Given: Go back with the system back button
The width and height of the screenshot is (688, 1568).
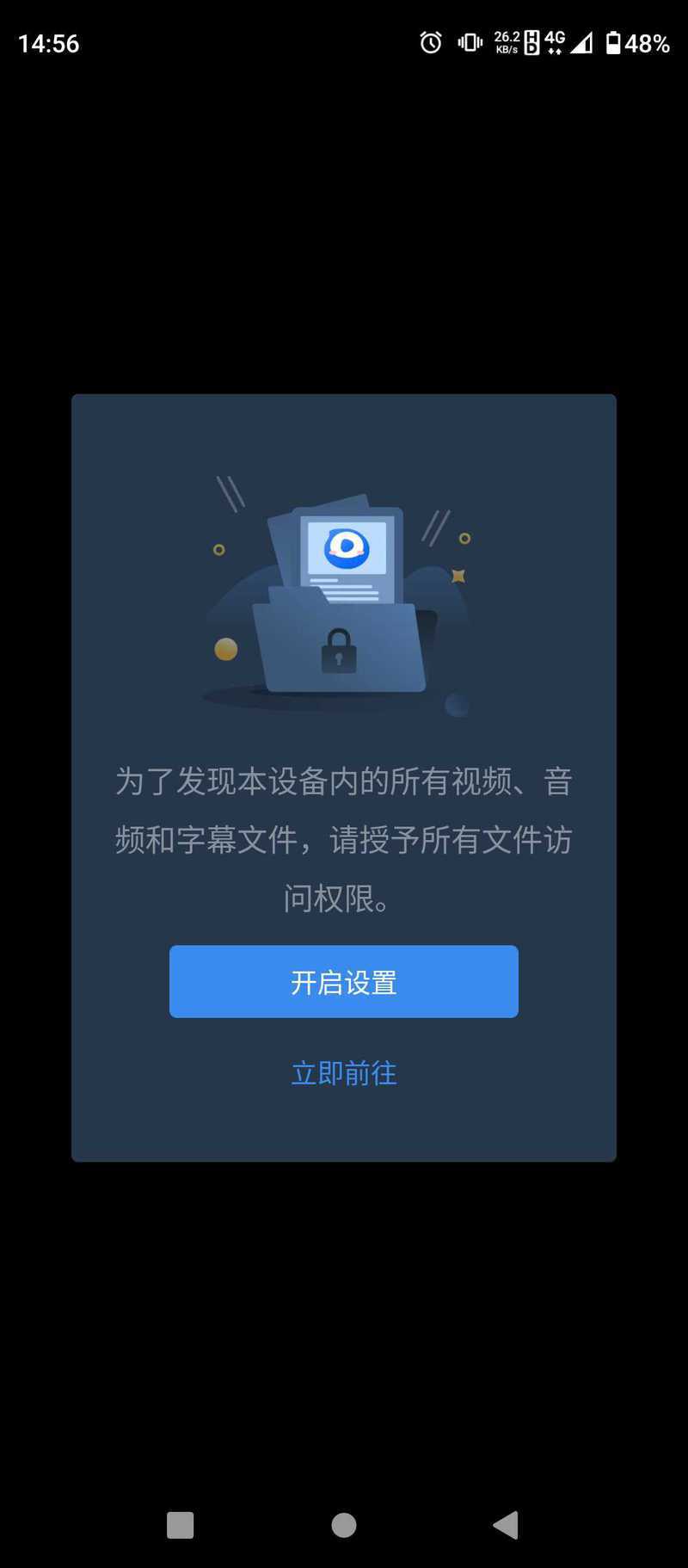Looking at the screenshot, I should tap(506, 1525).
